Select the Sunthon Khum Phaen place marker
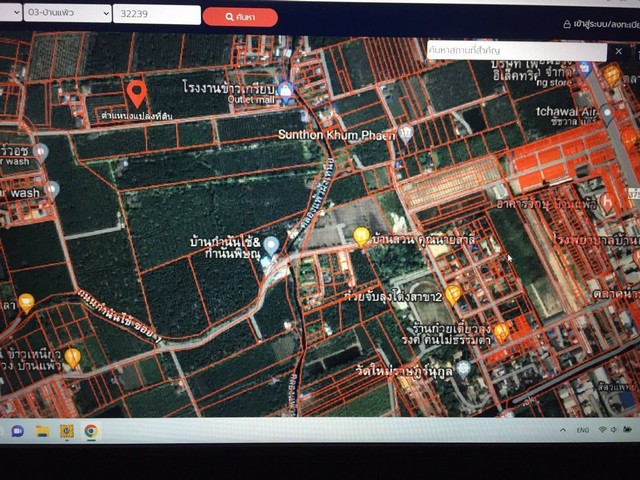 pos(405,131)
